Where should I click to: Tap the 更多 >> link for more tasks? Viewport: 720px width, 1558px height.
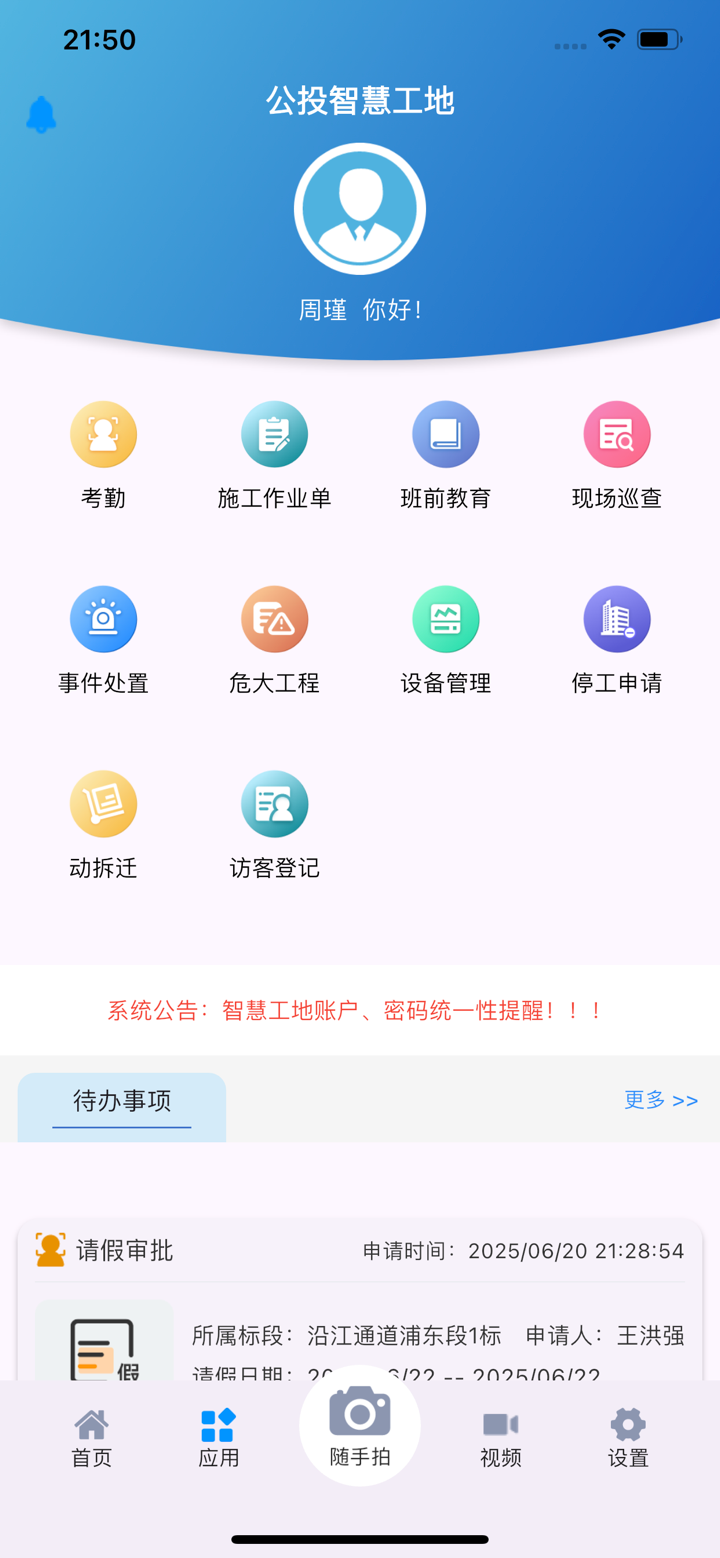(x=660, y=1100)
